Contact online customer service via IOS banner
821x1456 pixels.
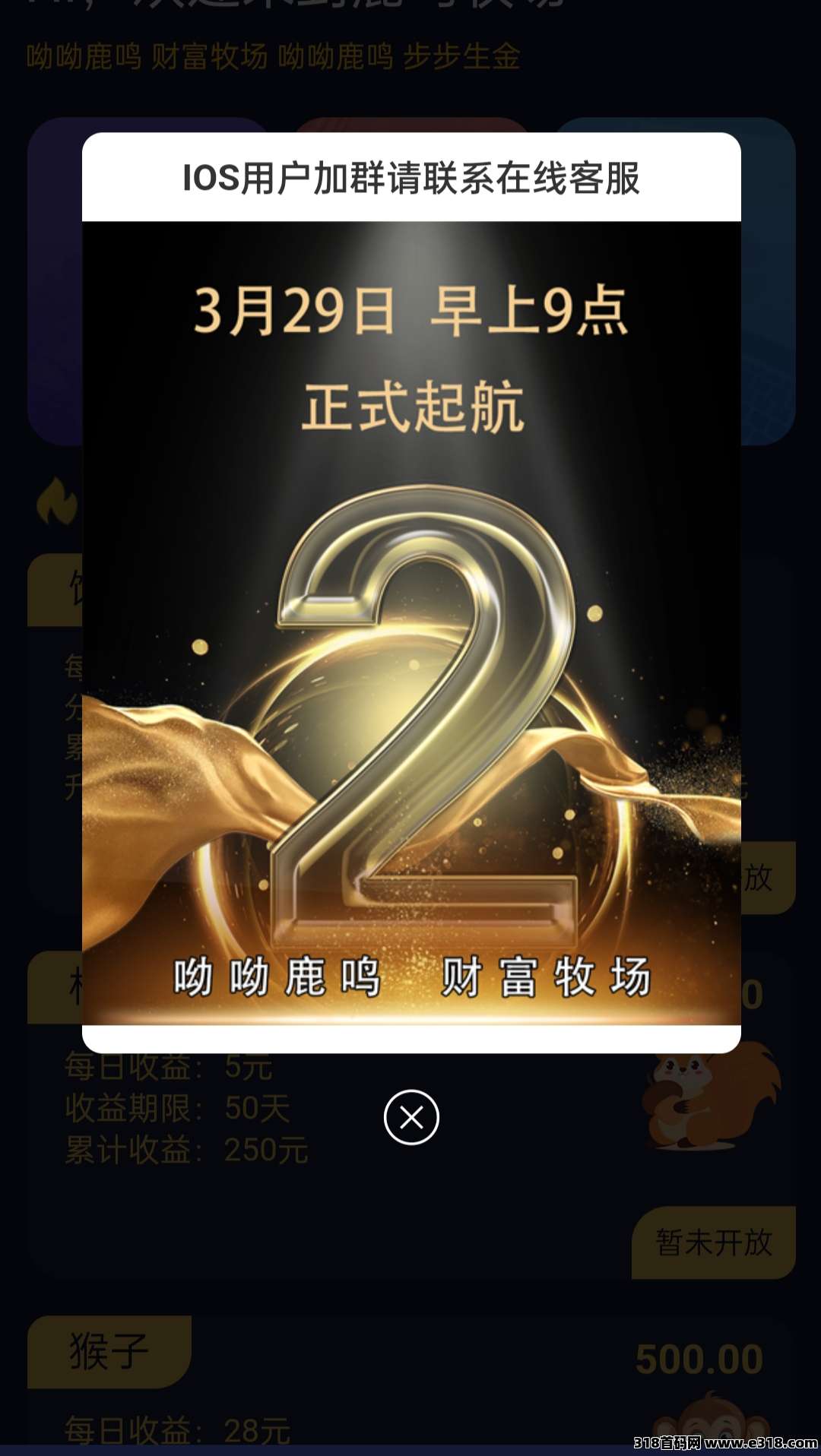click(410, 176)
